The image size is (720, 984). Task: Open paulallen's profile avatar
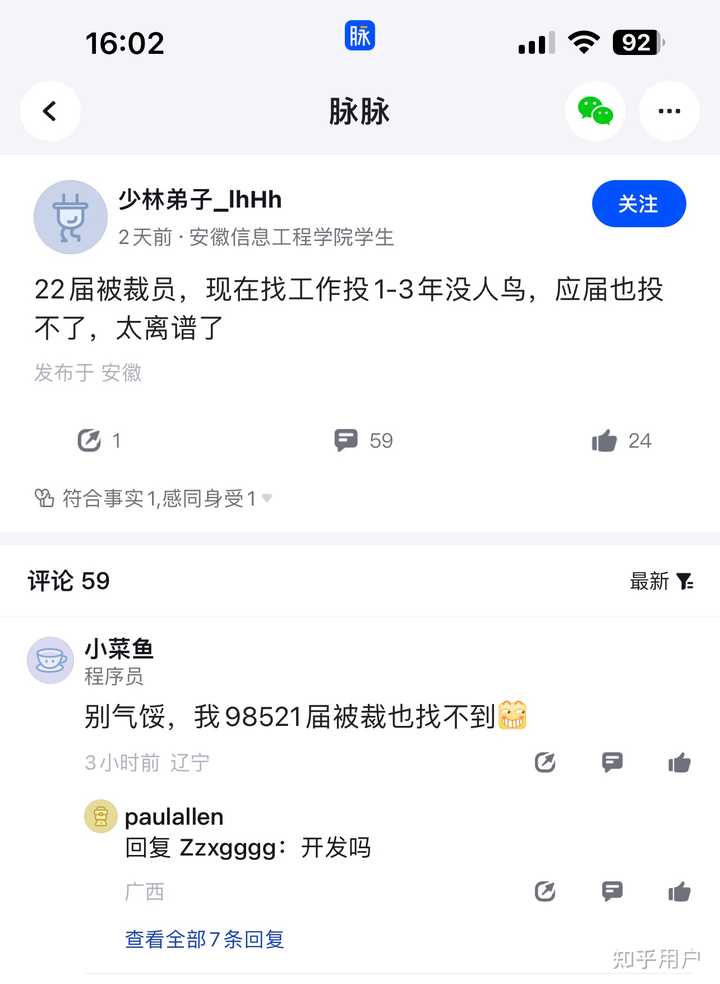(100, 817)
